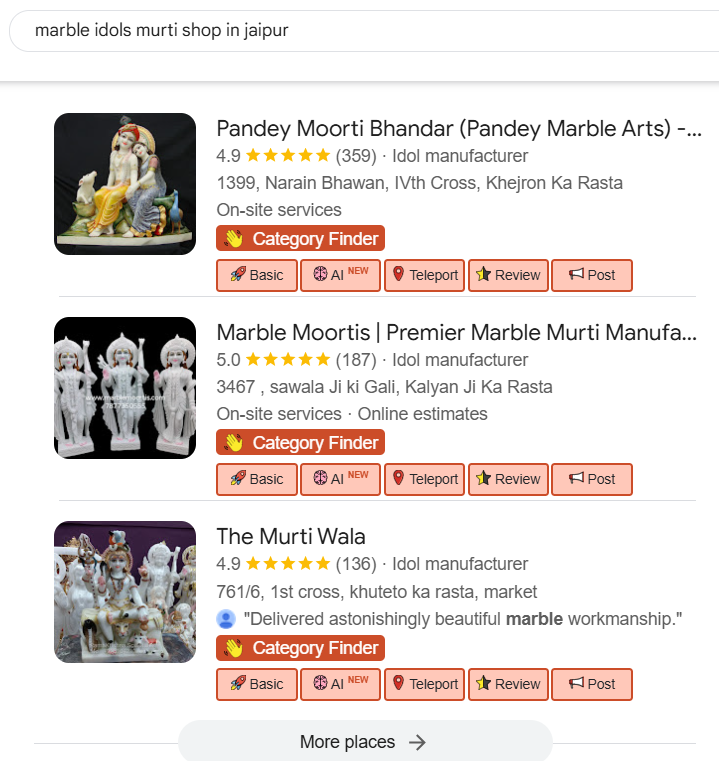Run Teleport for The Murti Wala
The width and height of the screenshot is (719, 761).
(x=425, y=684)
